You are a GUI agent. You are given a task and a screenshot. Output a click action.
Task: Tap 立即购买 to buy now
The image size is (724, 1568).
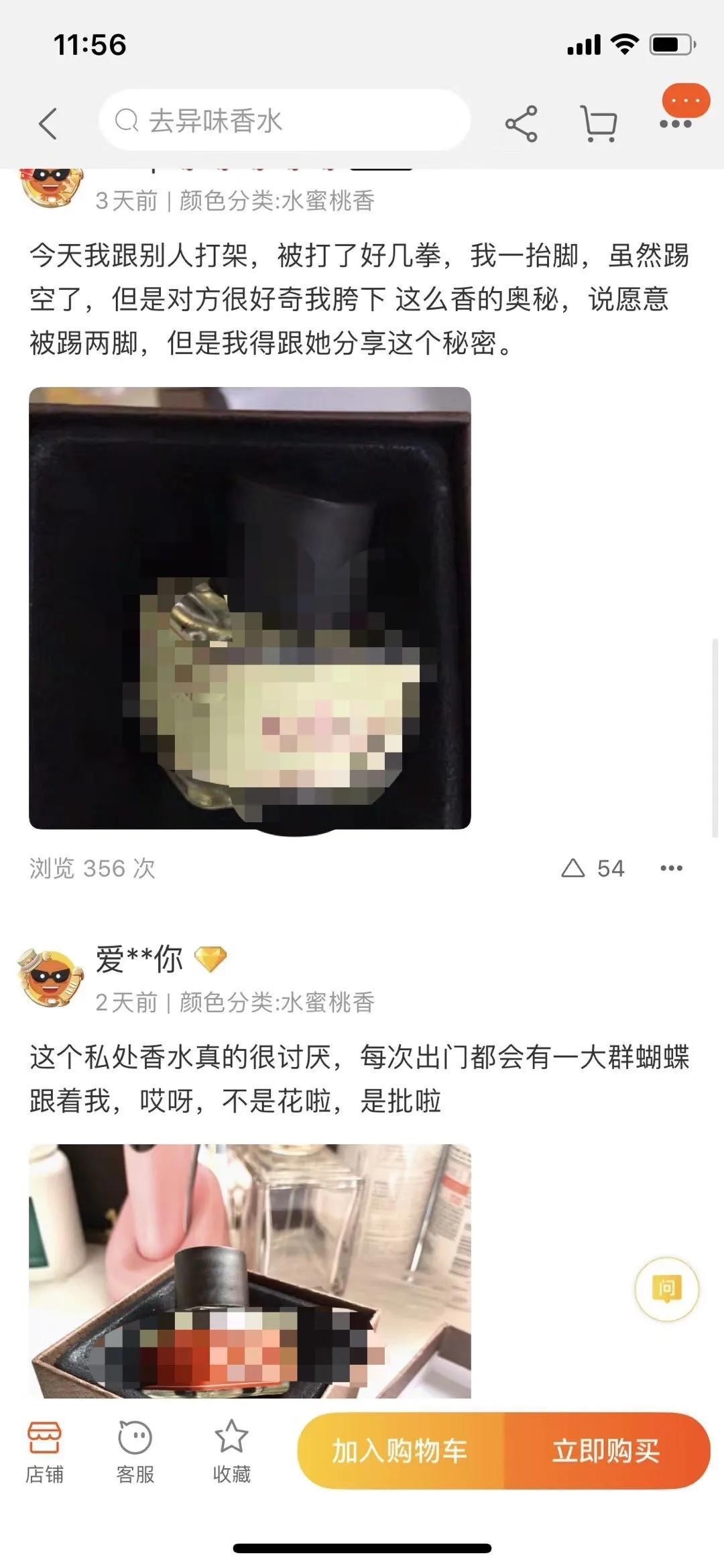click(606, 1451)
